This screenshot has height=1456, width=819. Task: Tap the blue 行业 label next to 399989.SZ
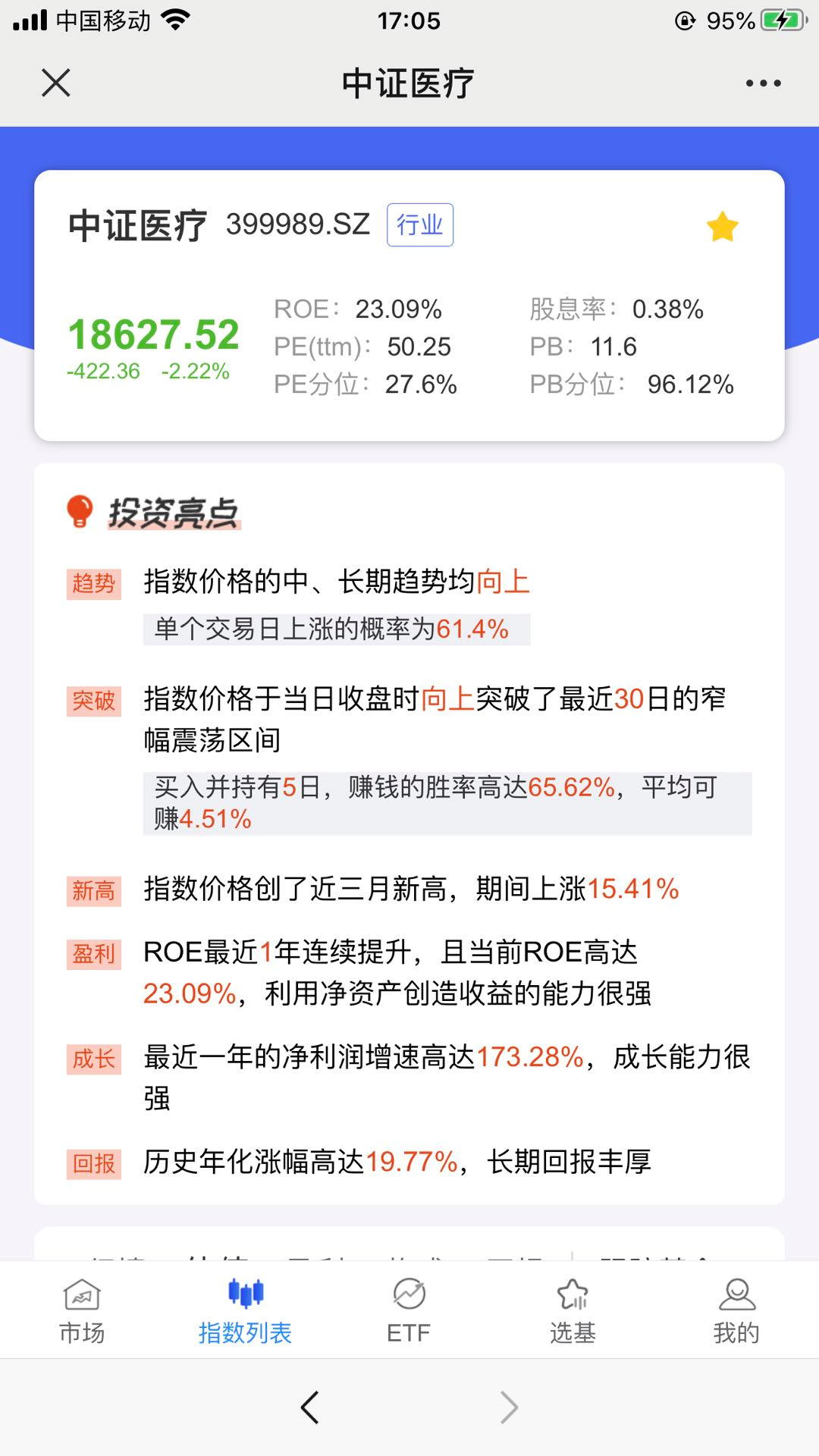pyautogui.click(x=420, y=224)
